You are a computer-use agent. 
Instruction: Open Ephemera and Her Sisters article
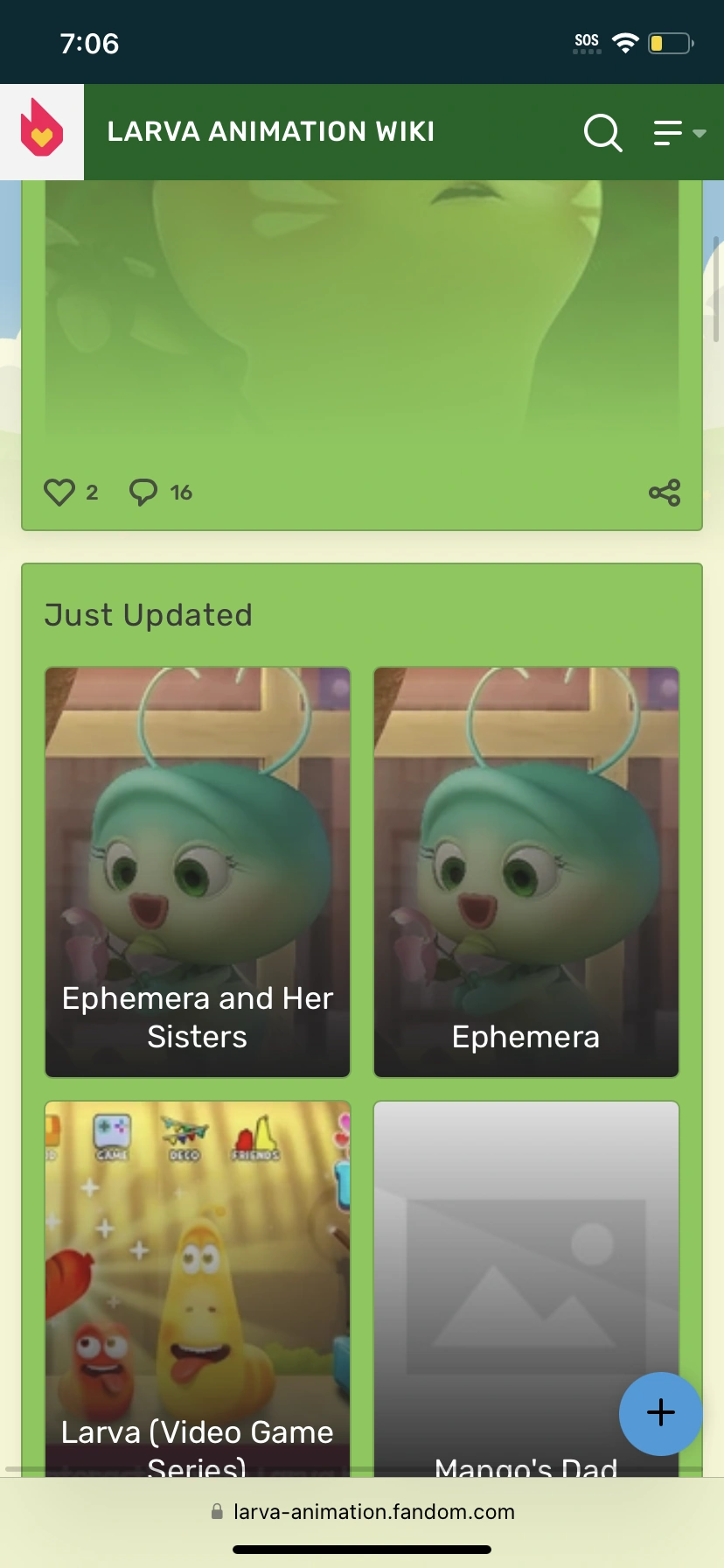click(x=198, y=871)
